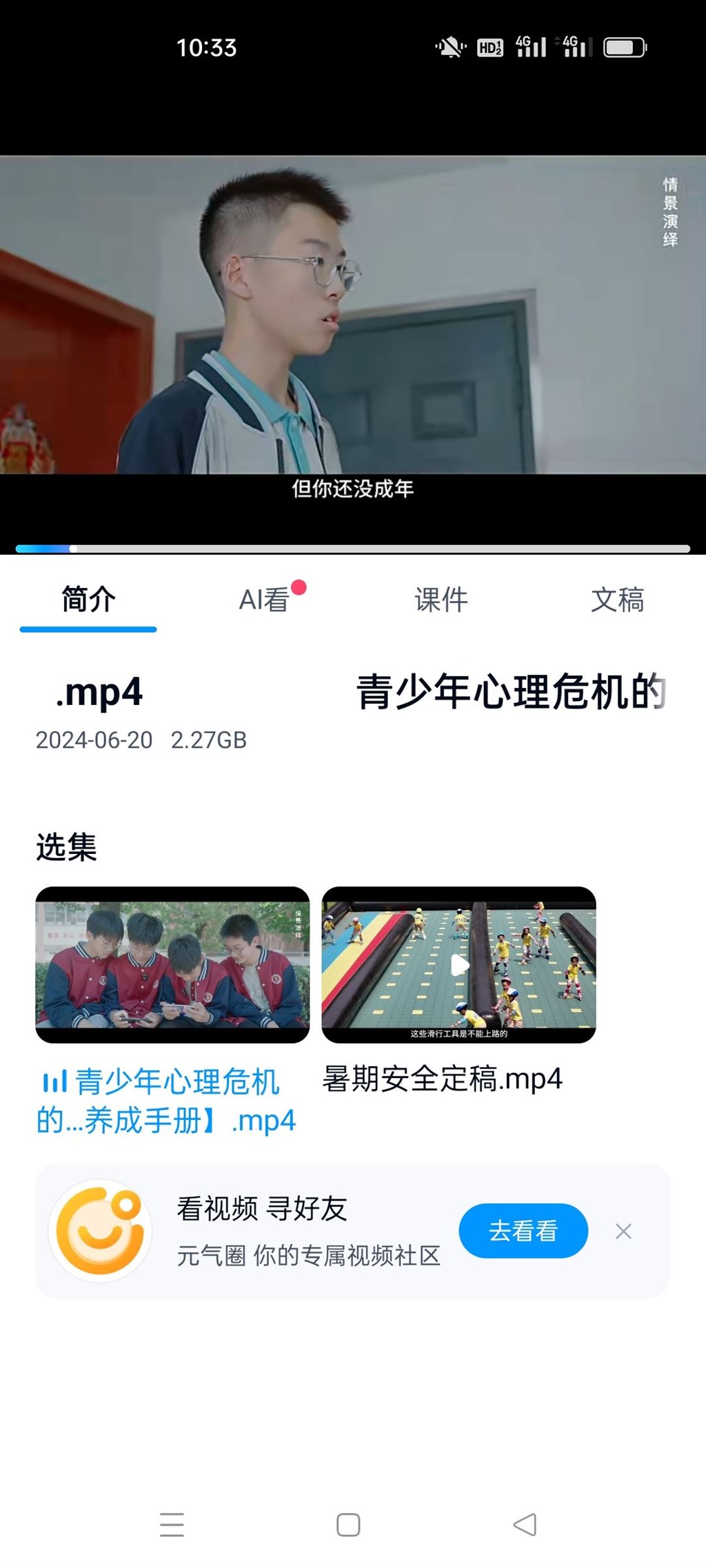This screenshot has width=706, height=1568.
Task: Seek on the video progress bar
Action: point(353,549)
